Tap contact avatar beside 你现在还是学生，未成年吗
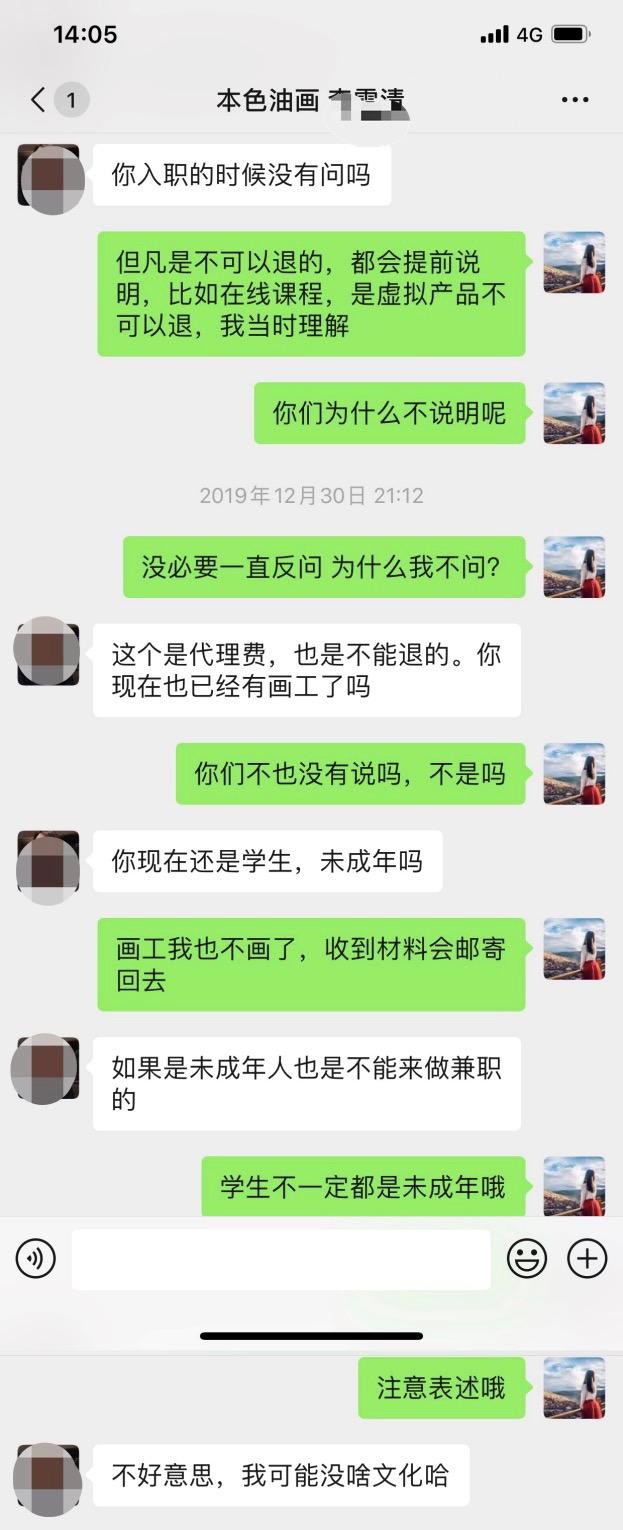The width and height of the screenshot is (623, 1530). (x=48, y=864)
